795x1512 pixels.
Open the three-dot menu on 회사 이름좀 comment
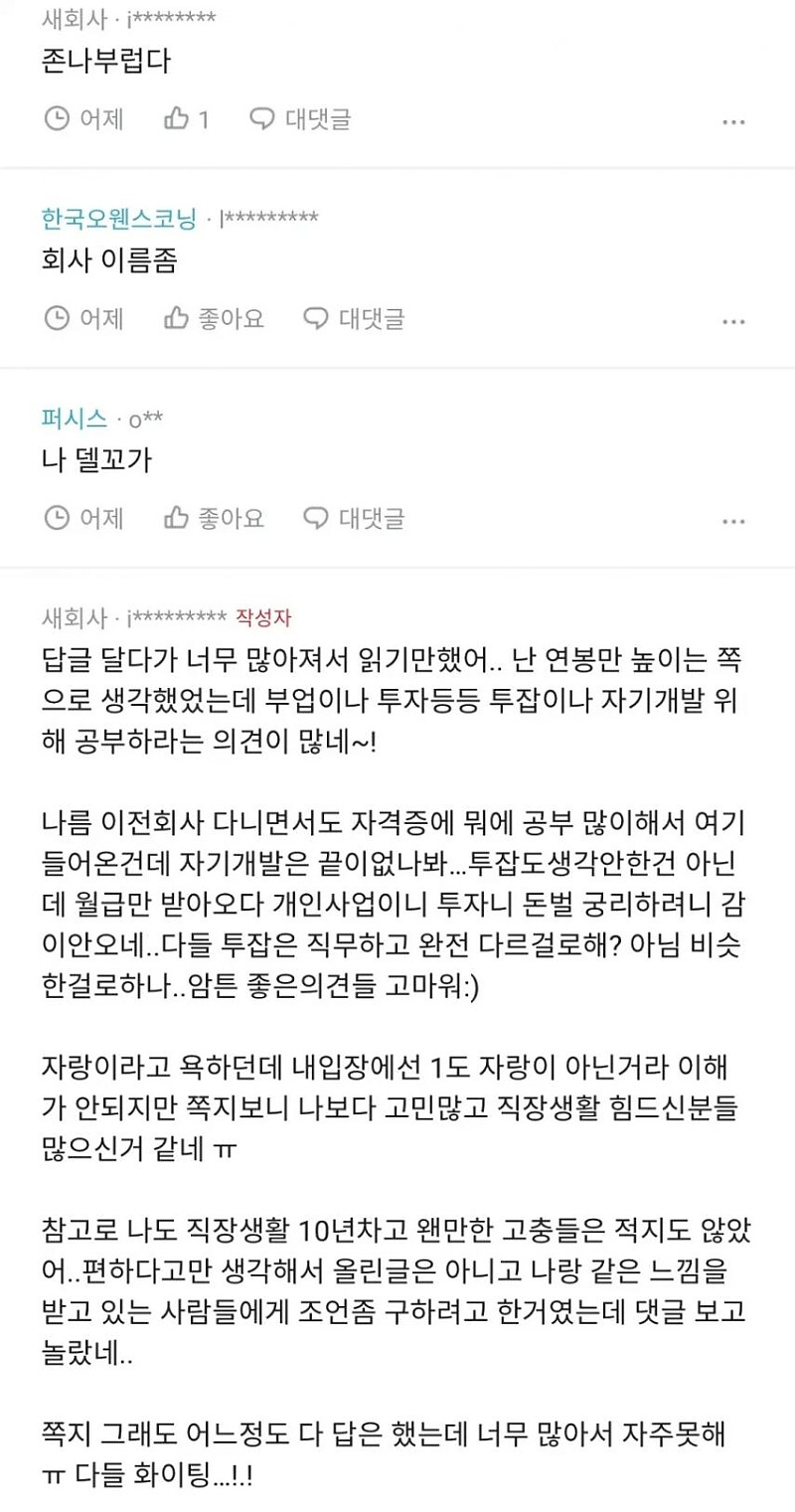[x=733, y=321]
